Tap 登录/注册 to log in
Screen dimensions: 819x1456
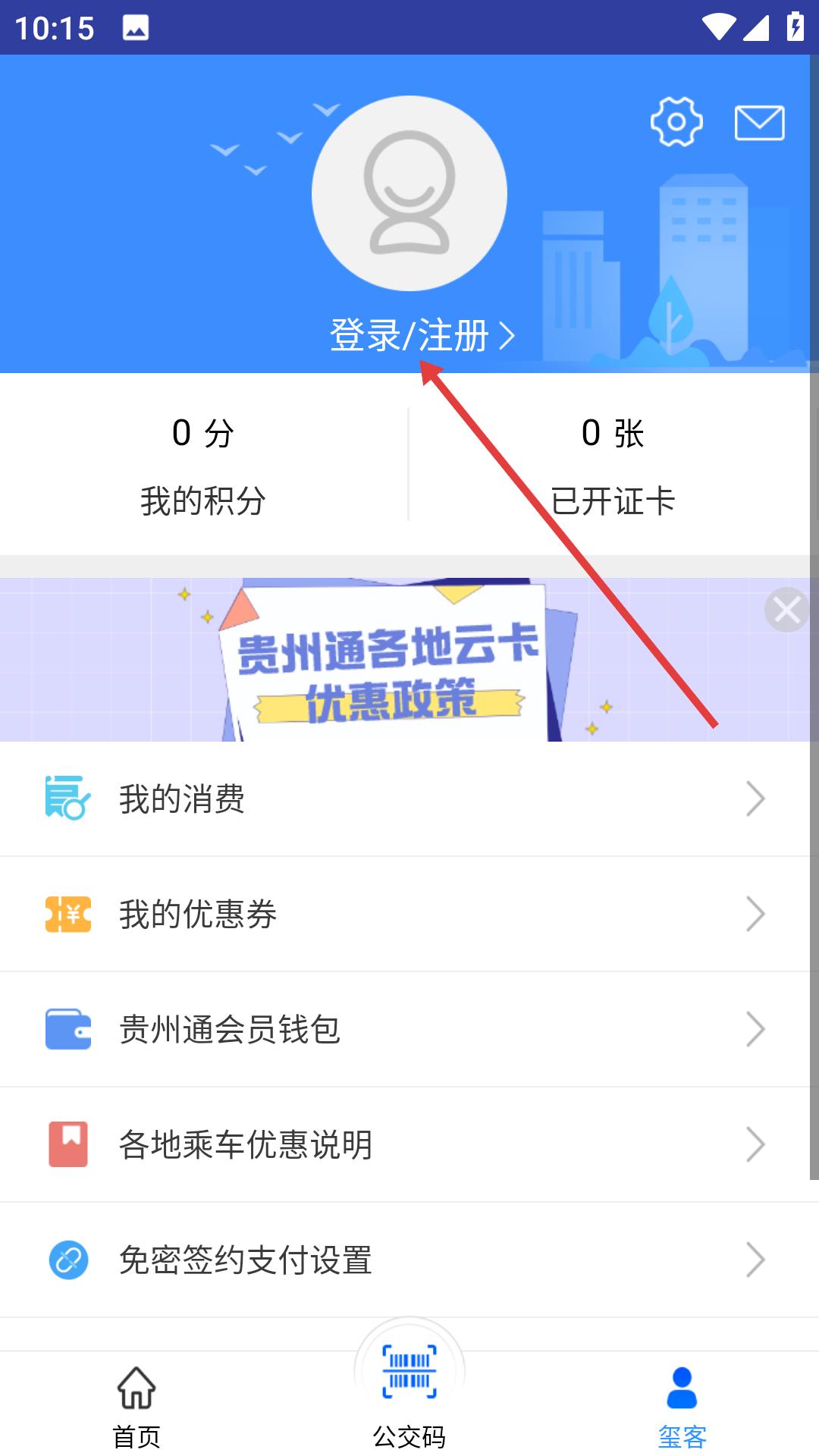[422, 335]
